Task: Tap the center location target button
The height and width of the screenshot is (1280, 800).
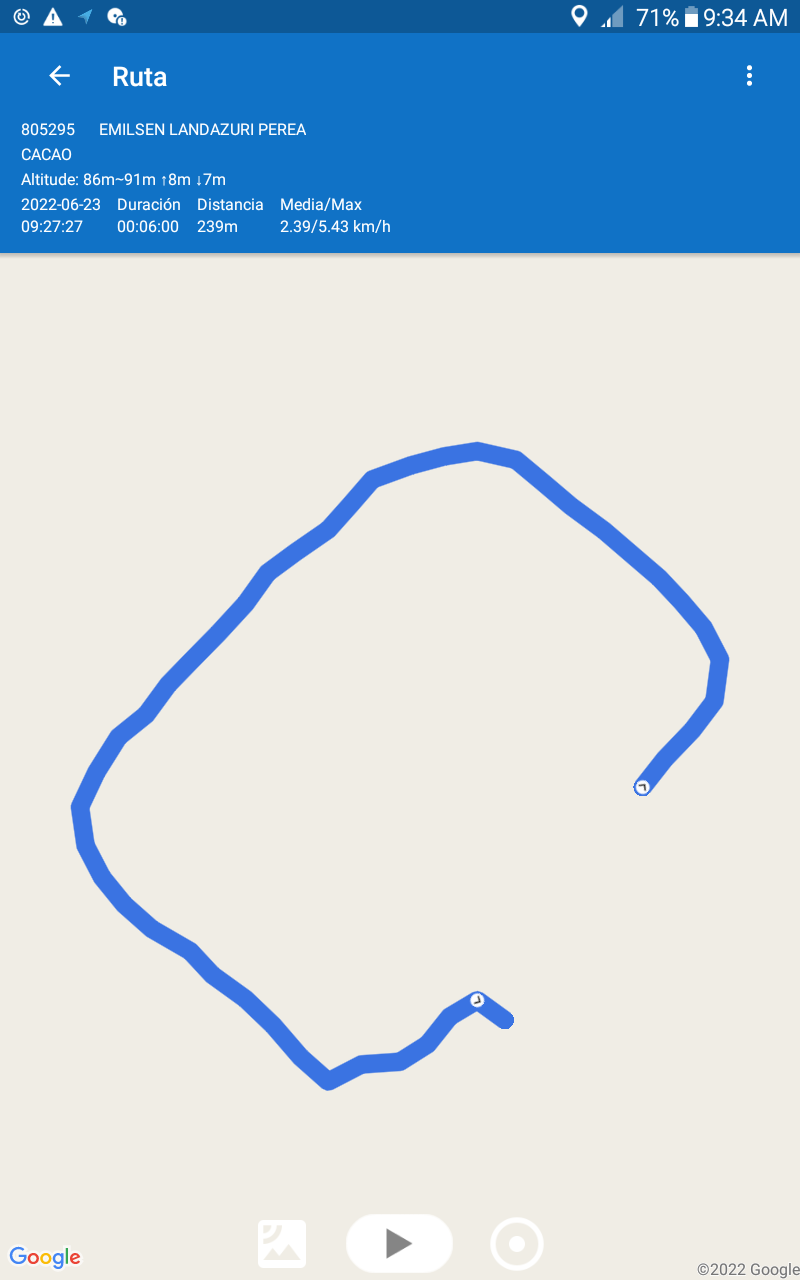Action: 517,1244
